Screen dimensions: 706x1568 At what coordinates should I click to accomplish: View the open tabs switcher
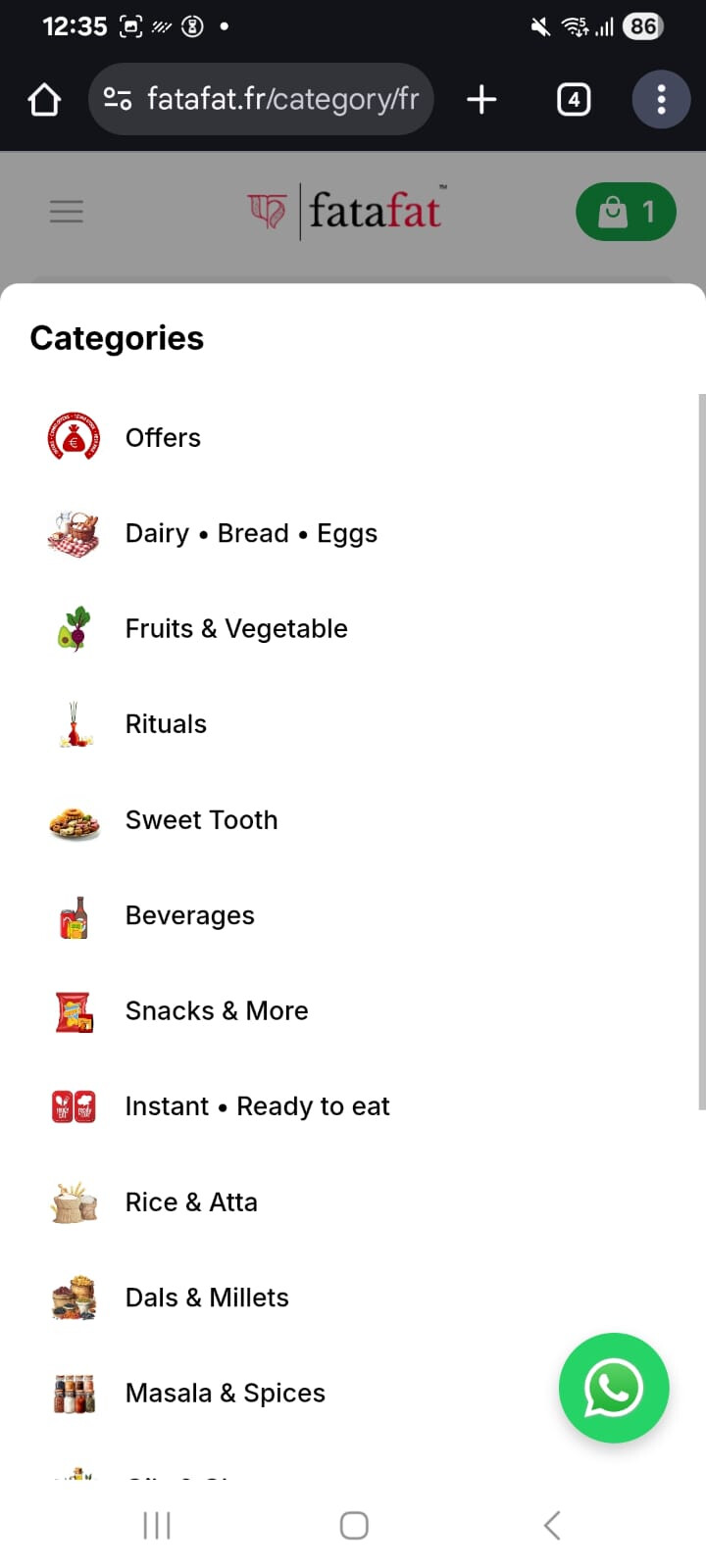pyautogui.click(x=574, y=99)
